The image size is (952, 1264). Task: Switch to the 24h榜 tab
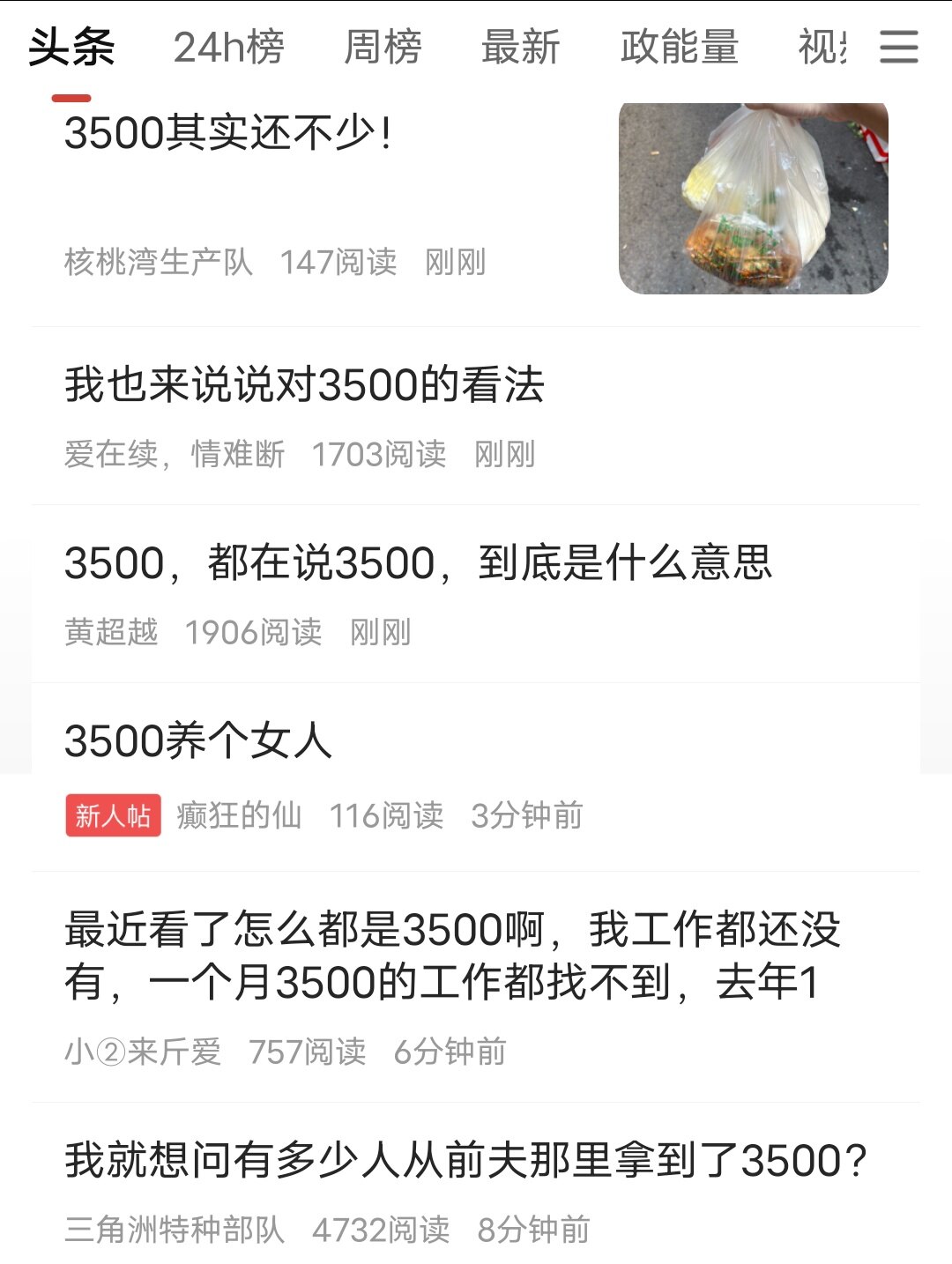pyautogui.click(x=228, y=48)
